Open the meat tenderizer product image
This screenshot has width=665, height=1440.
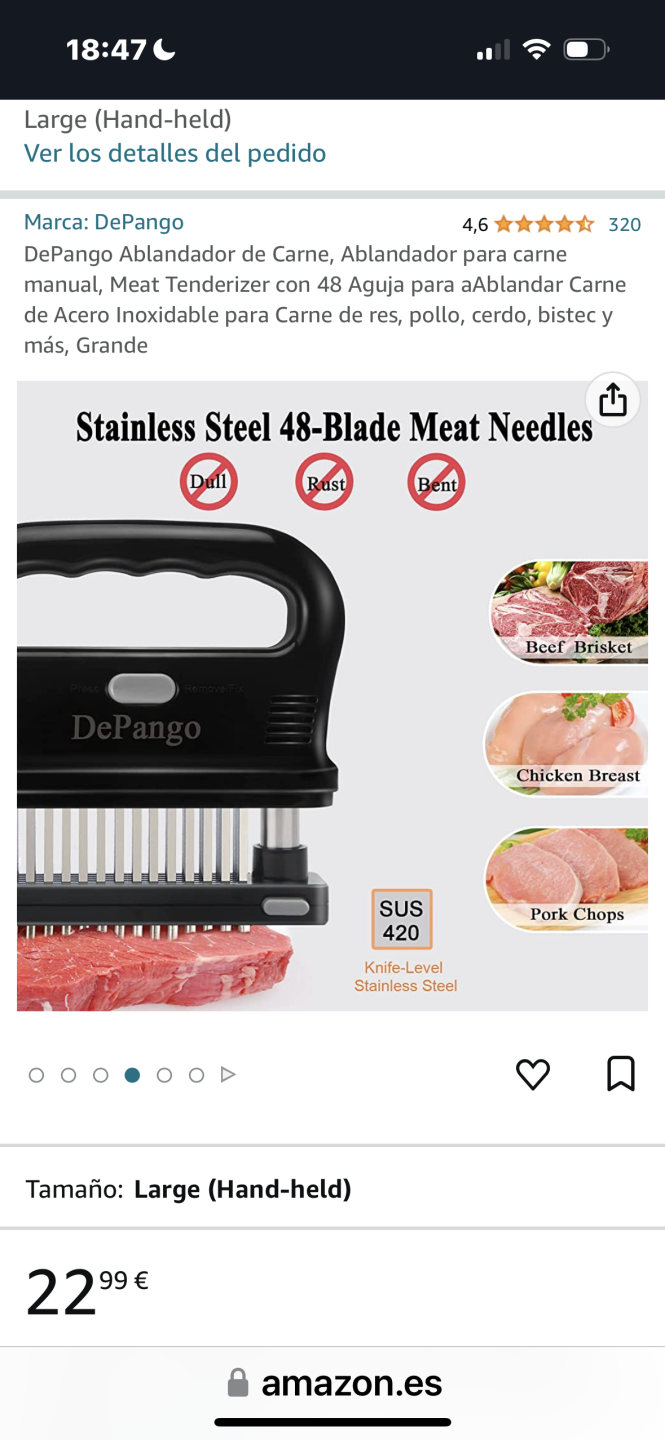(300, 720)
